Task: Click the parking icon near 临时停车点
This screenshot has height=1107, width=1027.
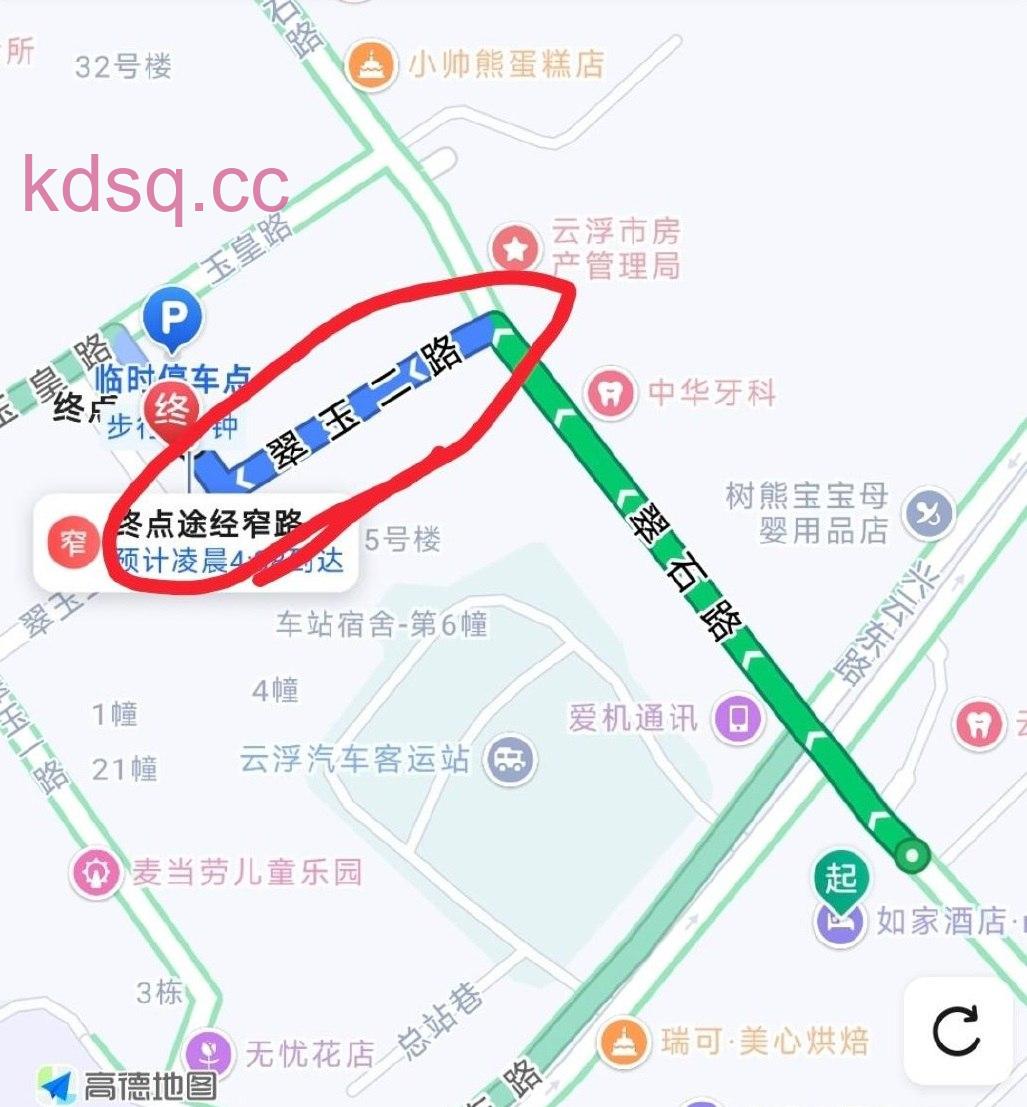Action: [172, 318]
